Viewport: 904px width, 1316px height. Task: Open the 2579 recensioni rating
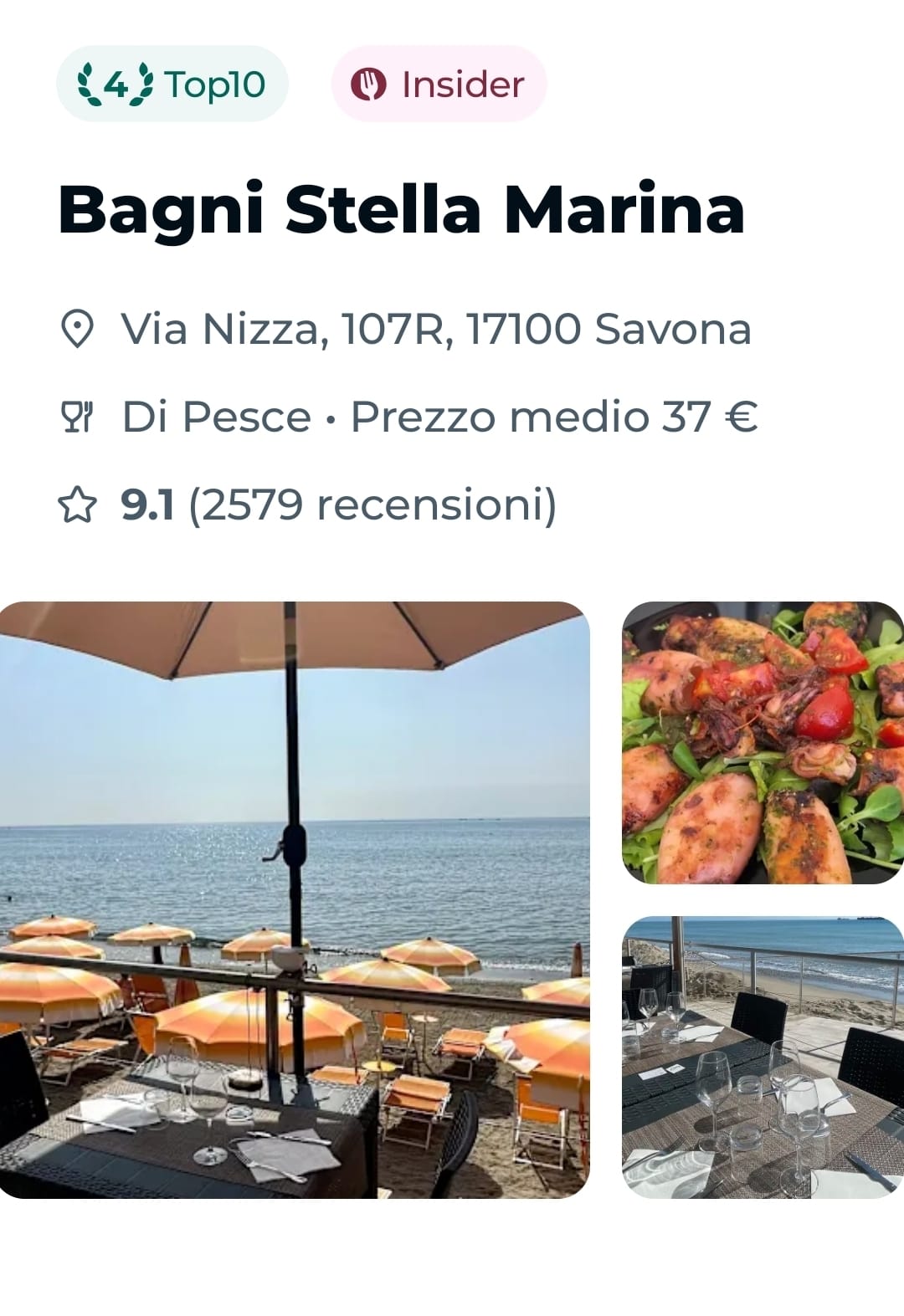coord(338,504)
